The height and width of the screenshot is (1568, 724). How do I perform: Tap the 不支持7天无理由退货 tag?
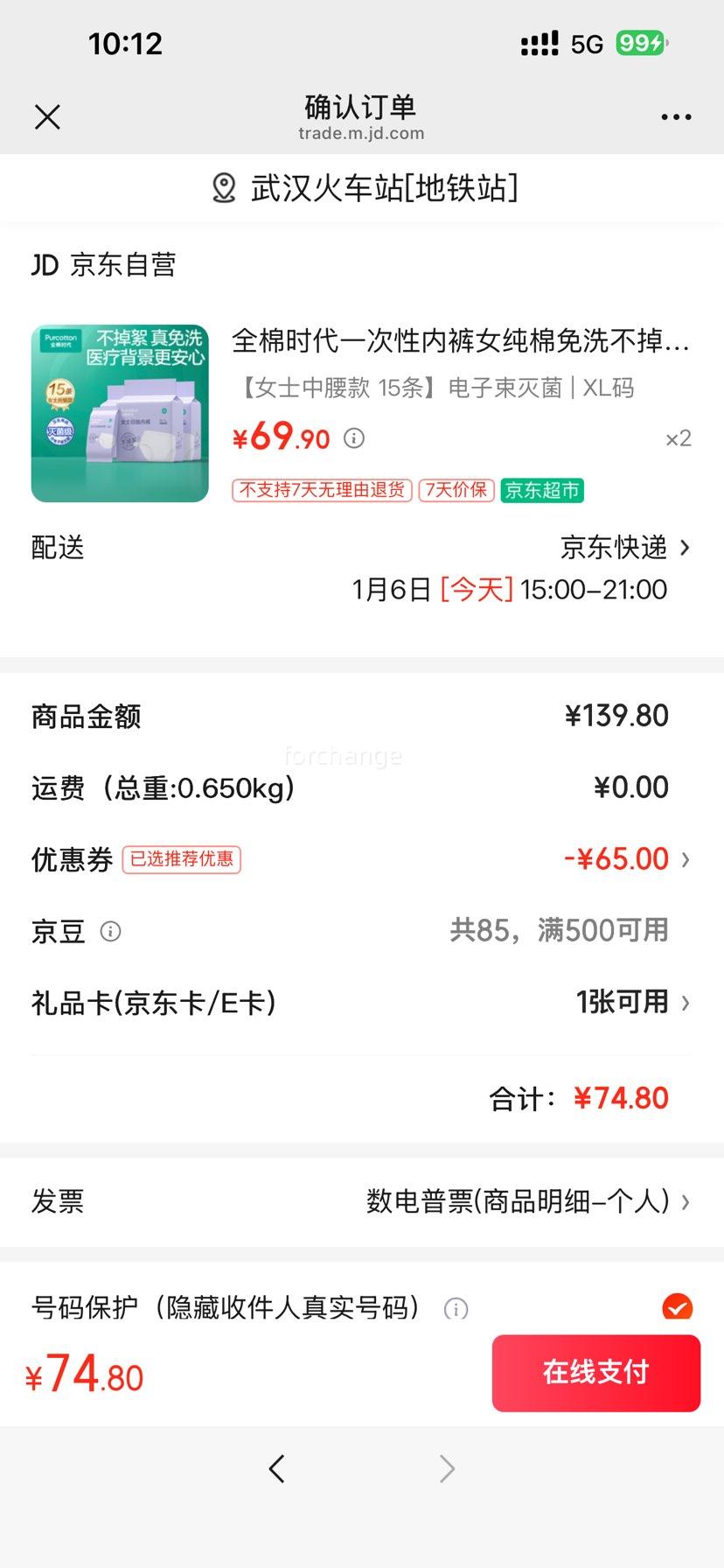tap(321, 491)
